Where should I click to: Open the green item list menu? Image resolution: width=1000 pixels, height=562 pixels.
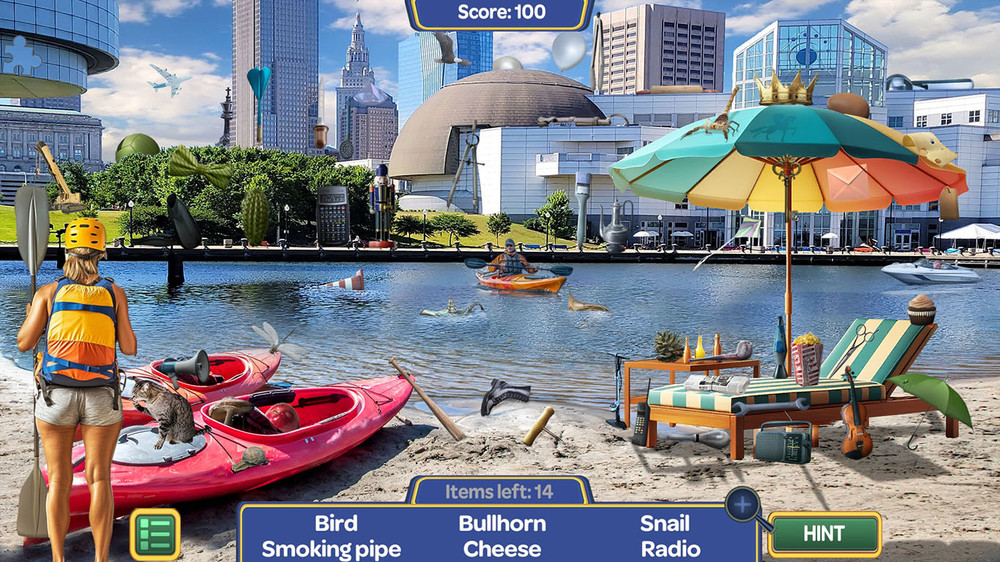(155, 533)
